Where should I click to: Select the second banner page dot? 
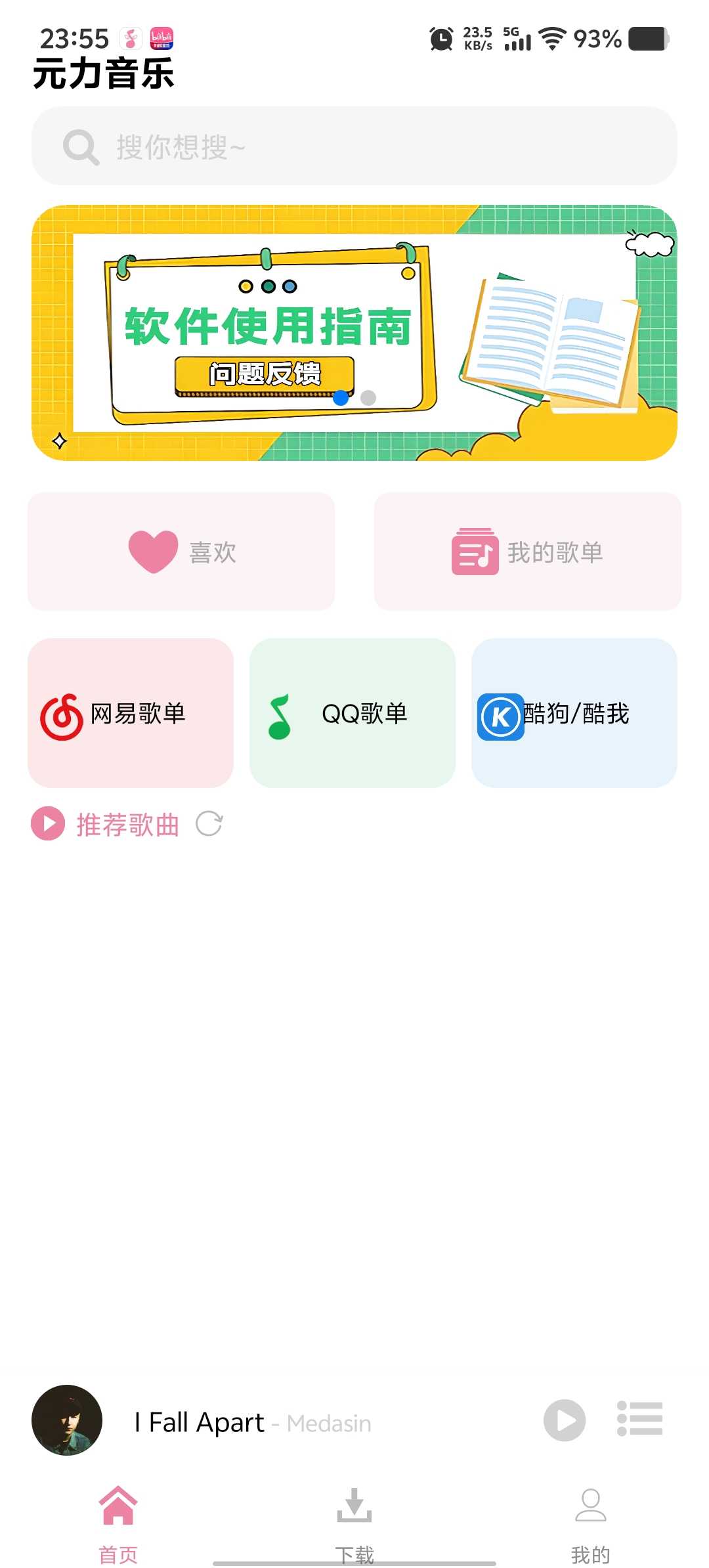point(368,397)
